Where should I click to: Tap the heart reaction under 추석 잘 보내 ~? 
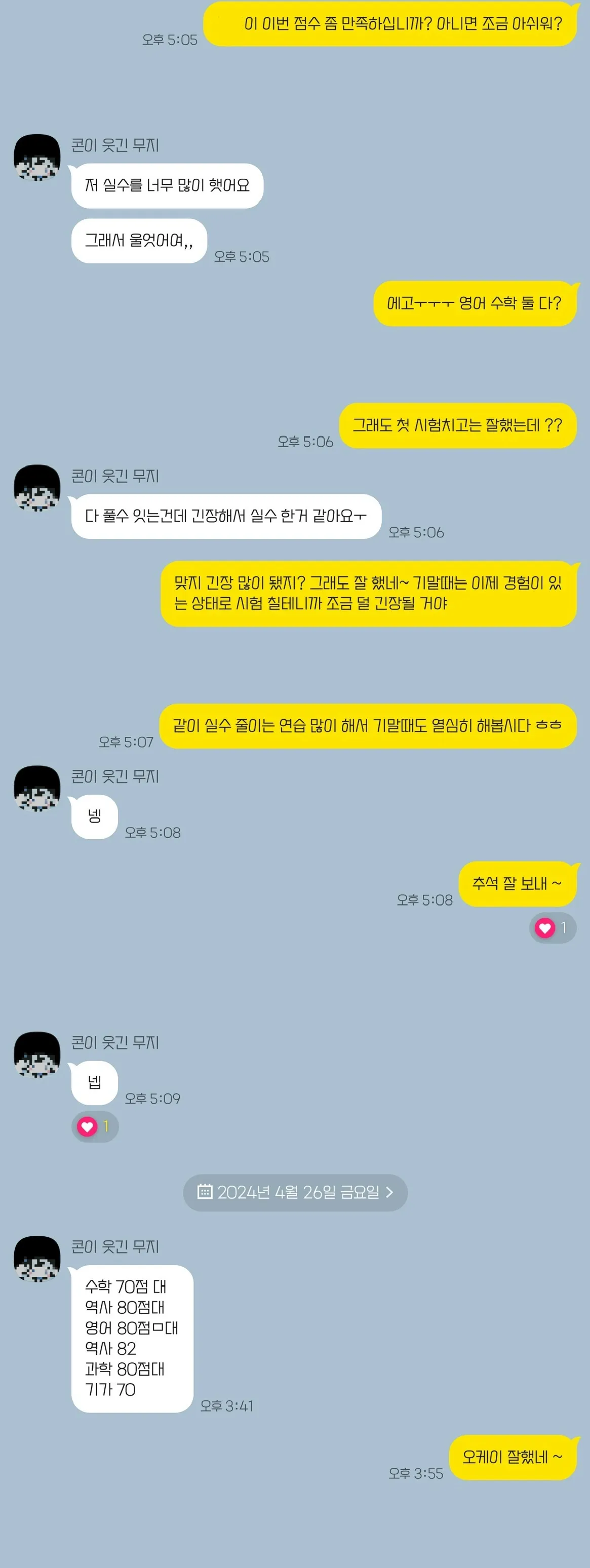coord(552,928)
